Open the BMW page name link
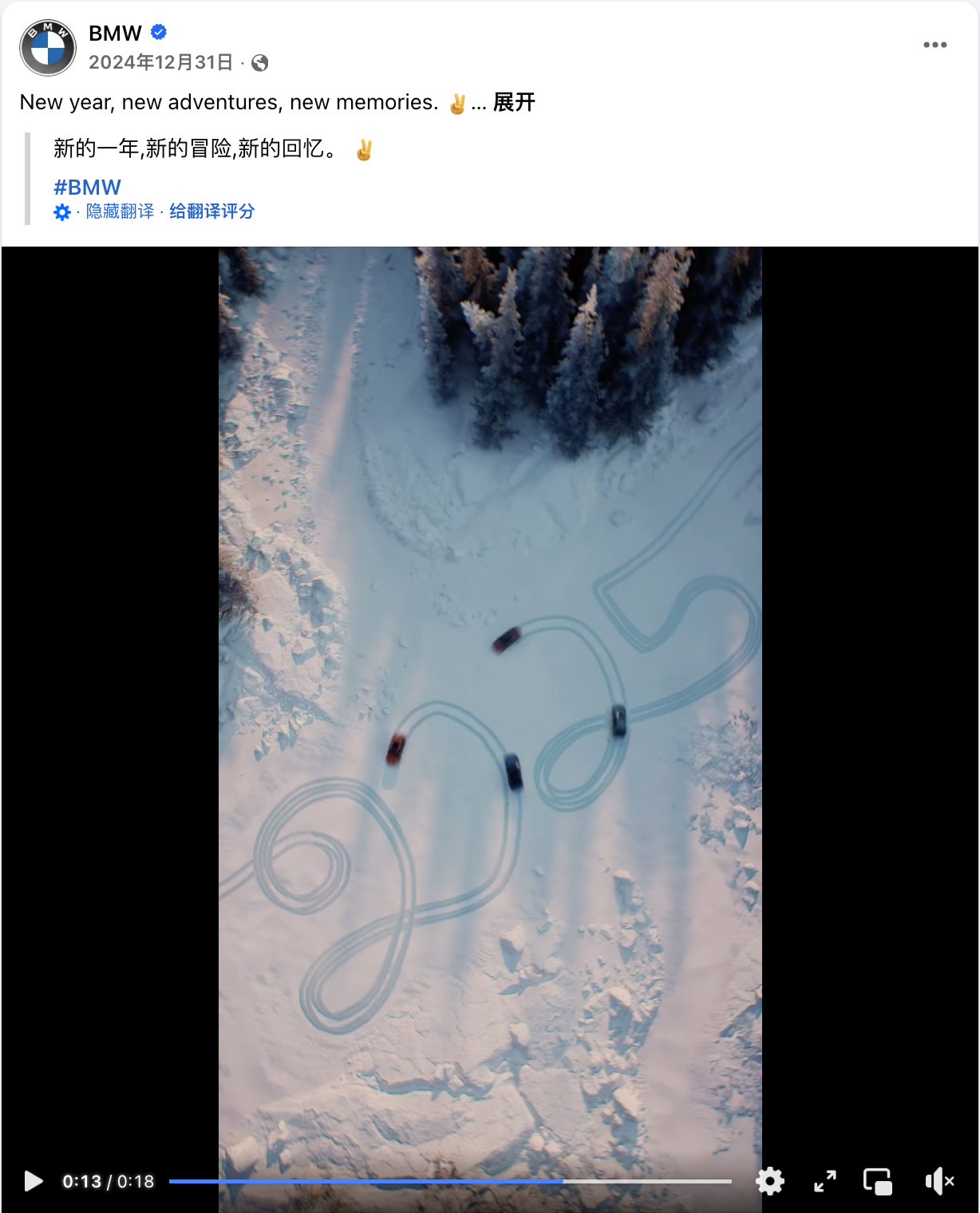The height and width of the screenshot is (1213, 980). [x=115, y=33]
